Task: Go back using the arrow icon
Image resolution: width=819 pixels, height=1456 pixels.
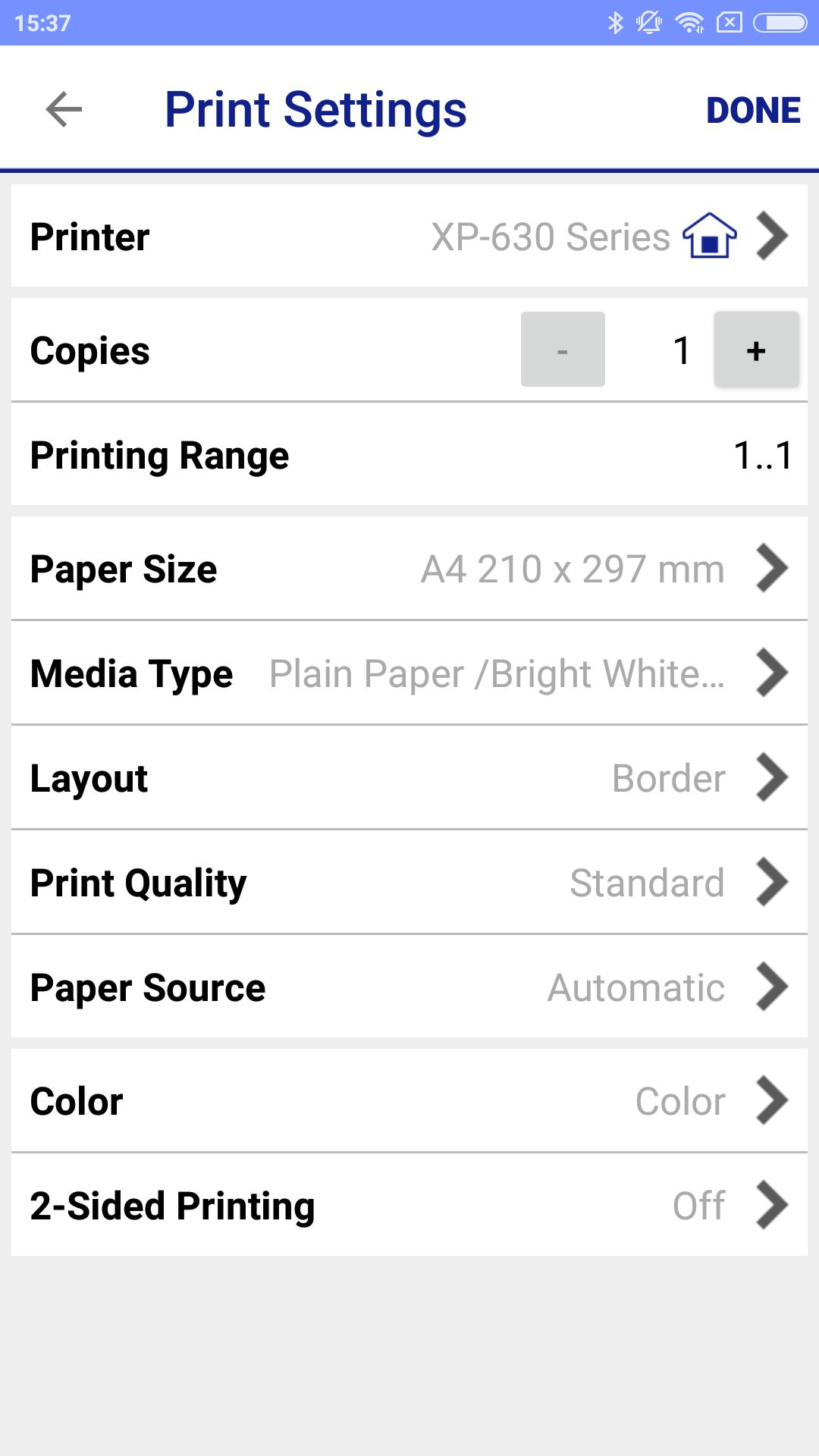Action: click(x=64, y=110)
